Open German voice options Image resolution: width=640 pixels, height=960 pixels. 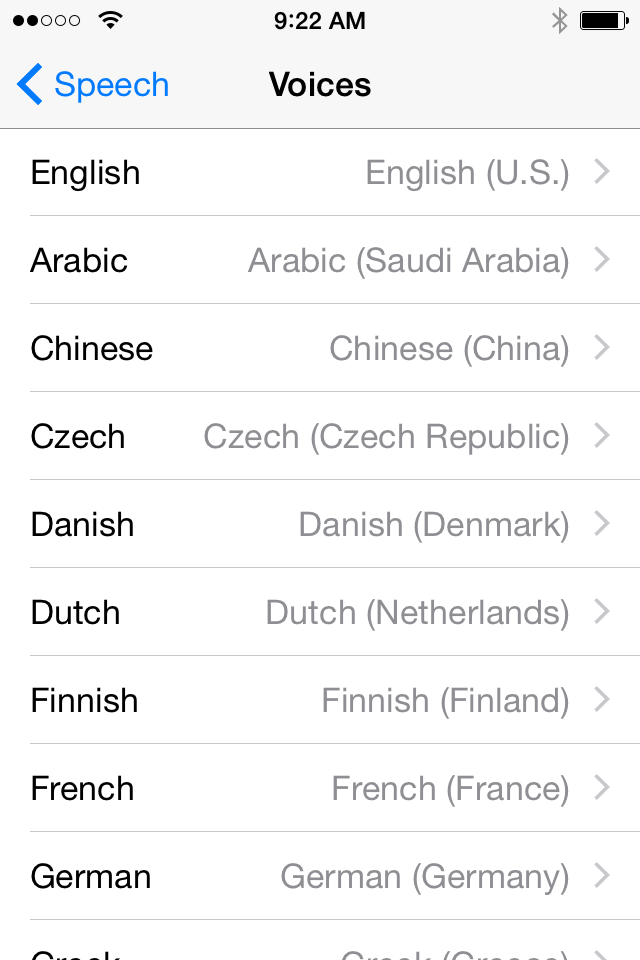[320, 877]
